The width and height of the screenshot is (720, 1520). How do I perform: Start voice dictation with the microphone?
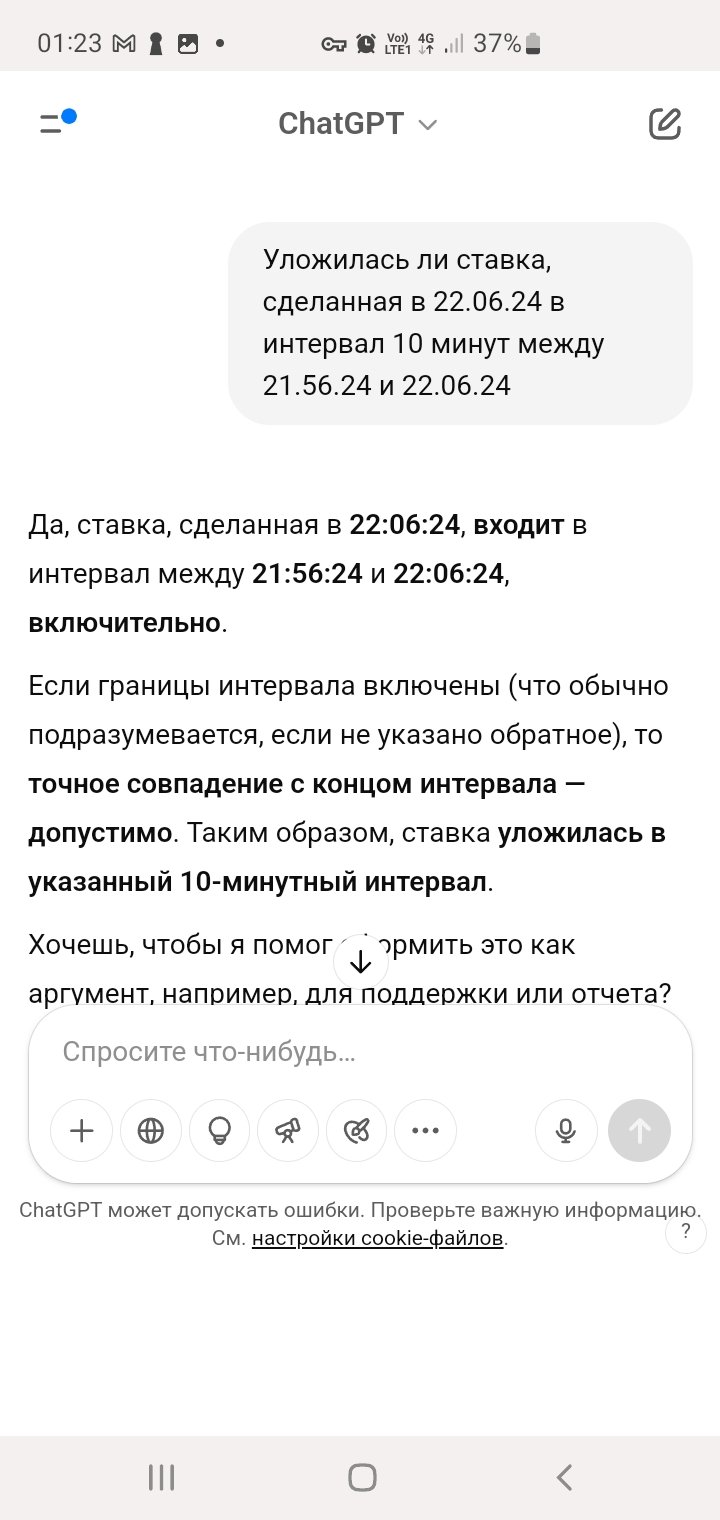coord(566,1131)
